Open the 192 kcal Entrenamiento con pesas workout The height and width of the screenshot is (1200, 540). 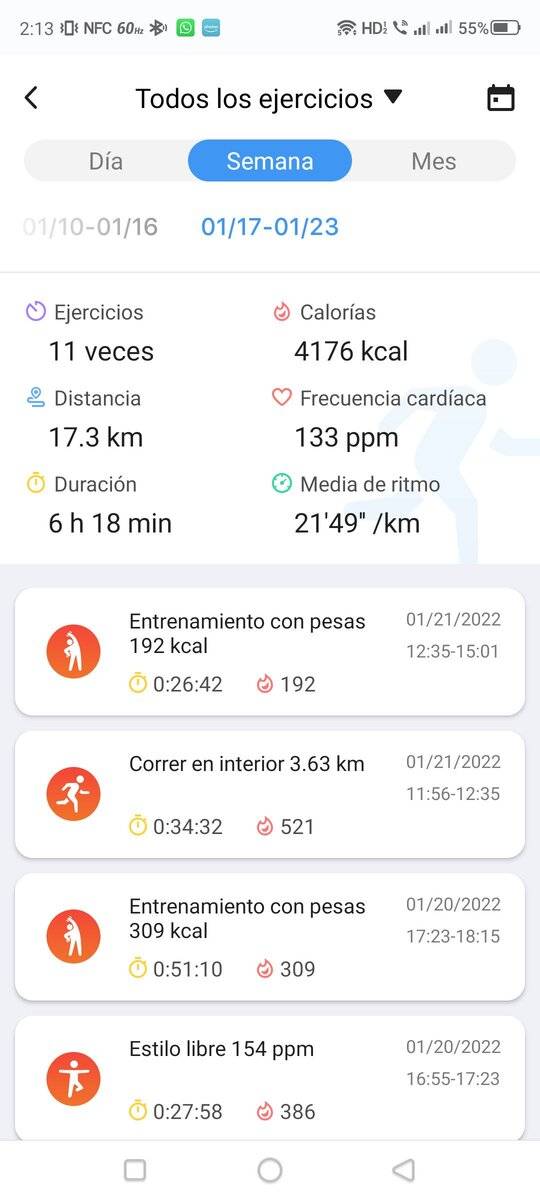(x=270, y=652)
